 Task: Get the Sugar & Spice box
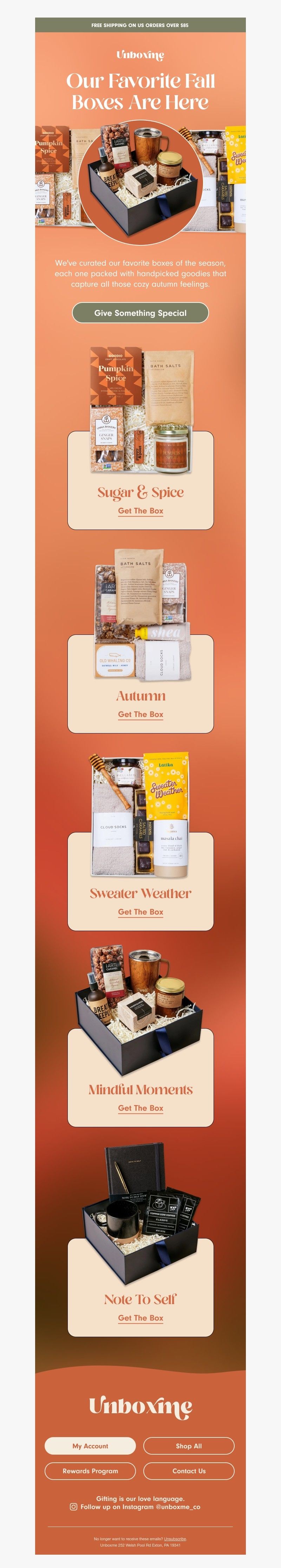140,511
